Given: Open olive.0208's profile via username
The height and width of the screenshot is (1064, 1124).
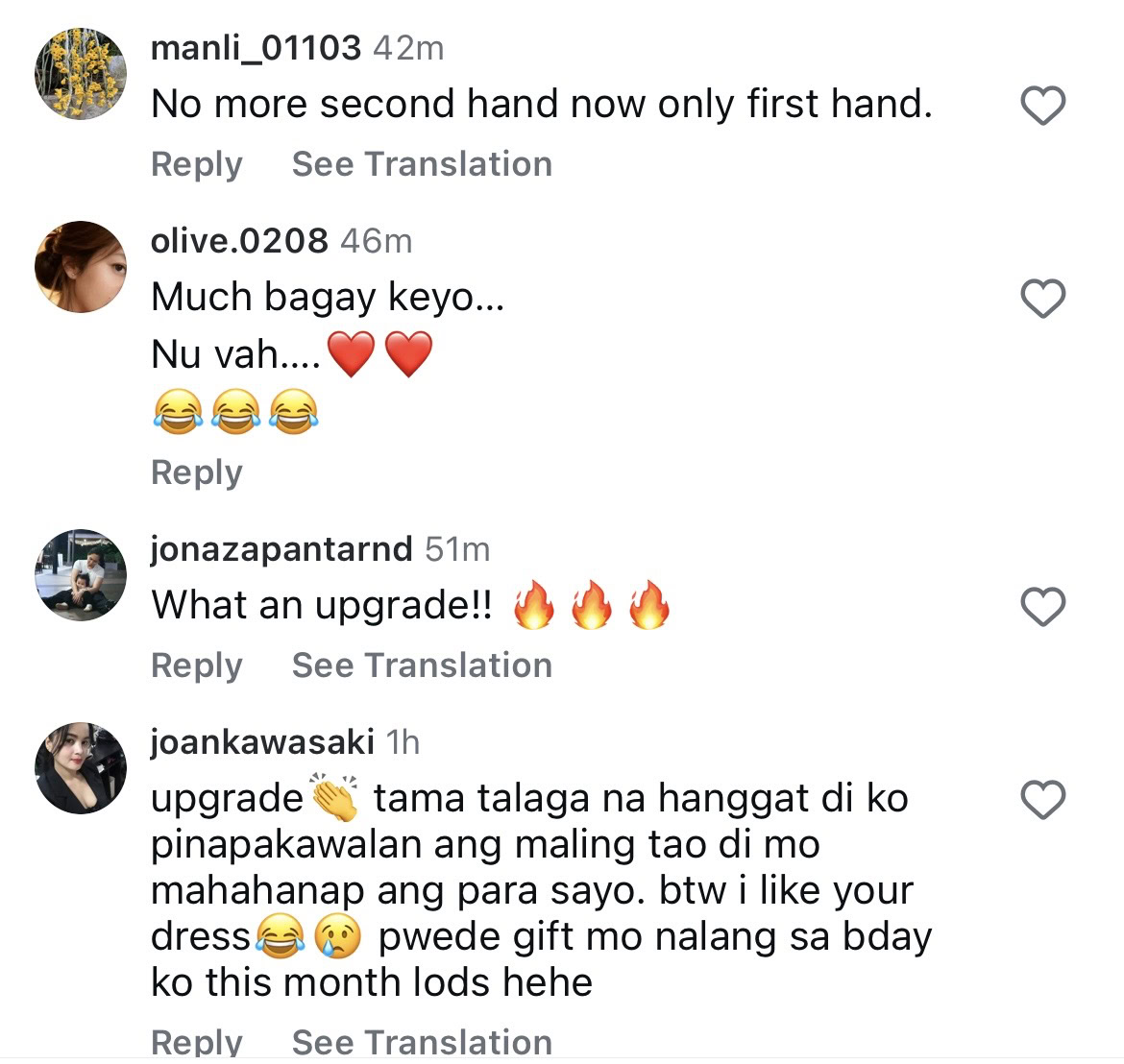Looking at the screenshot, I should [x=239, y=240].
